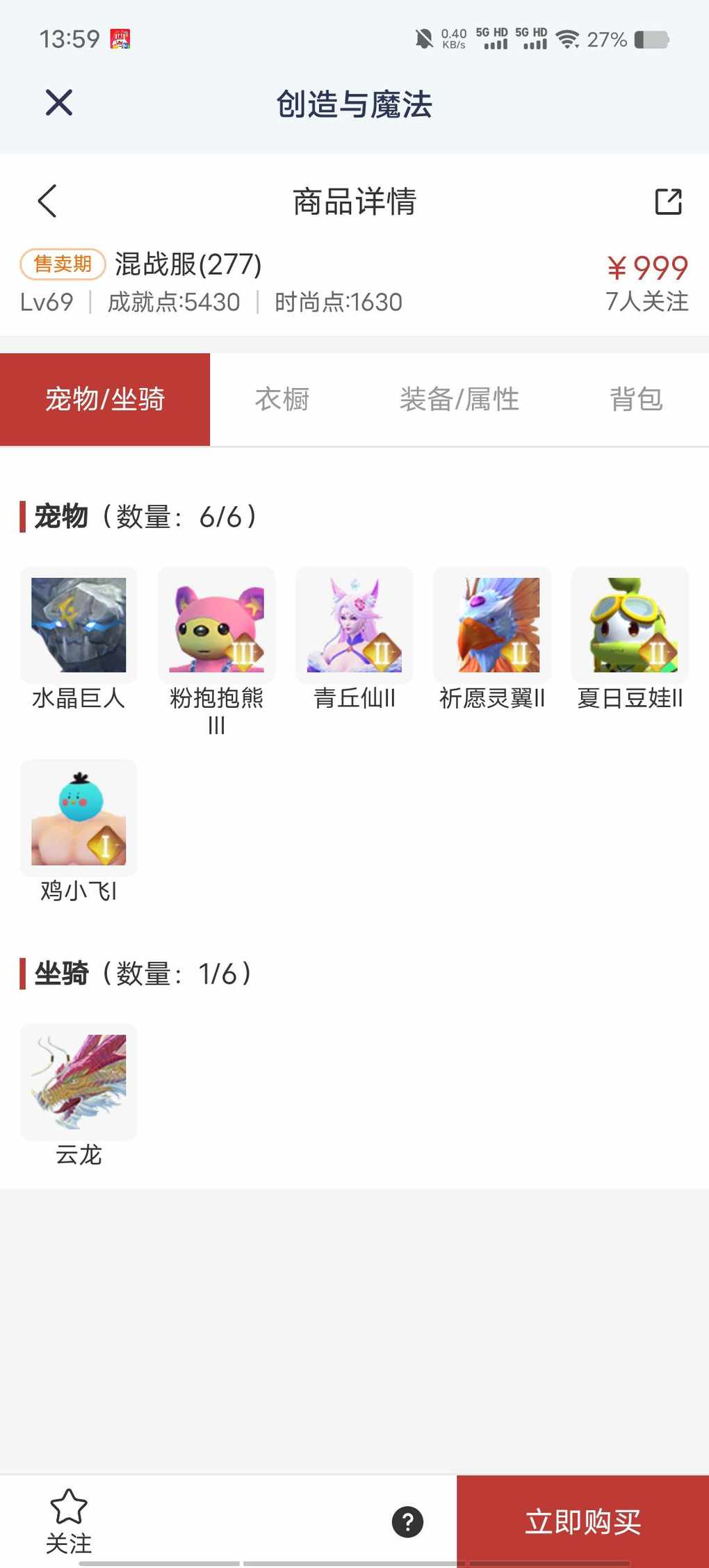
Task: Go back from 商品详情
Action: [x=47, y=202]
